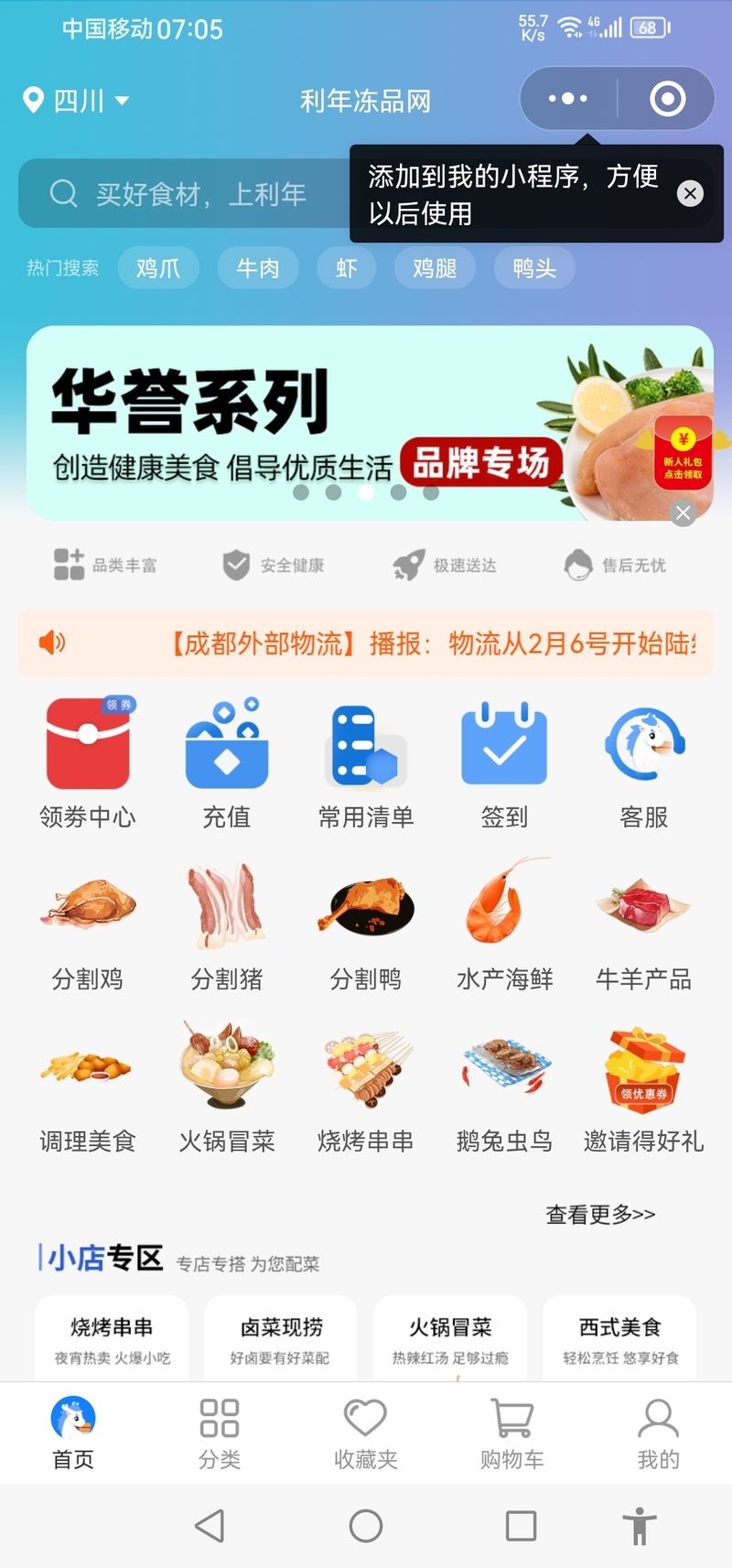
Task: Select the 鸭头 hot search chip
Action: tap(534, 268)
